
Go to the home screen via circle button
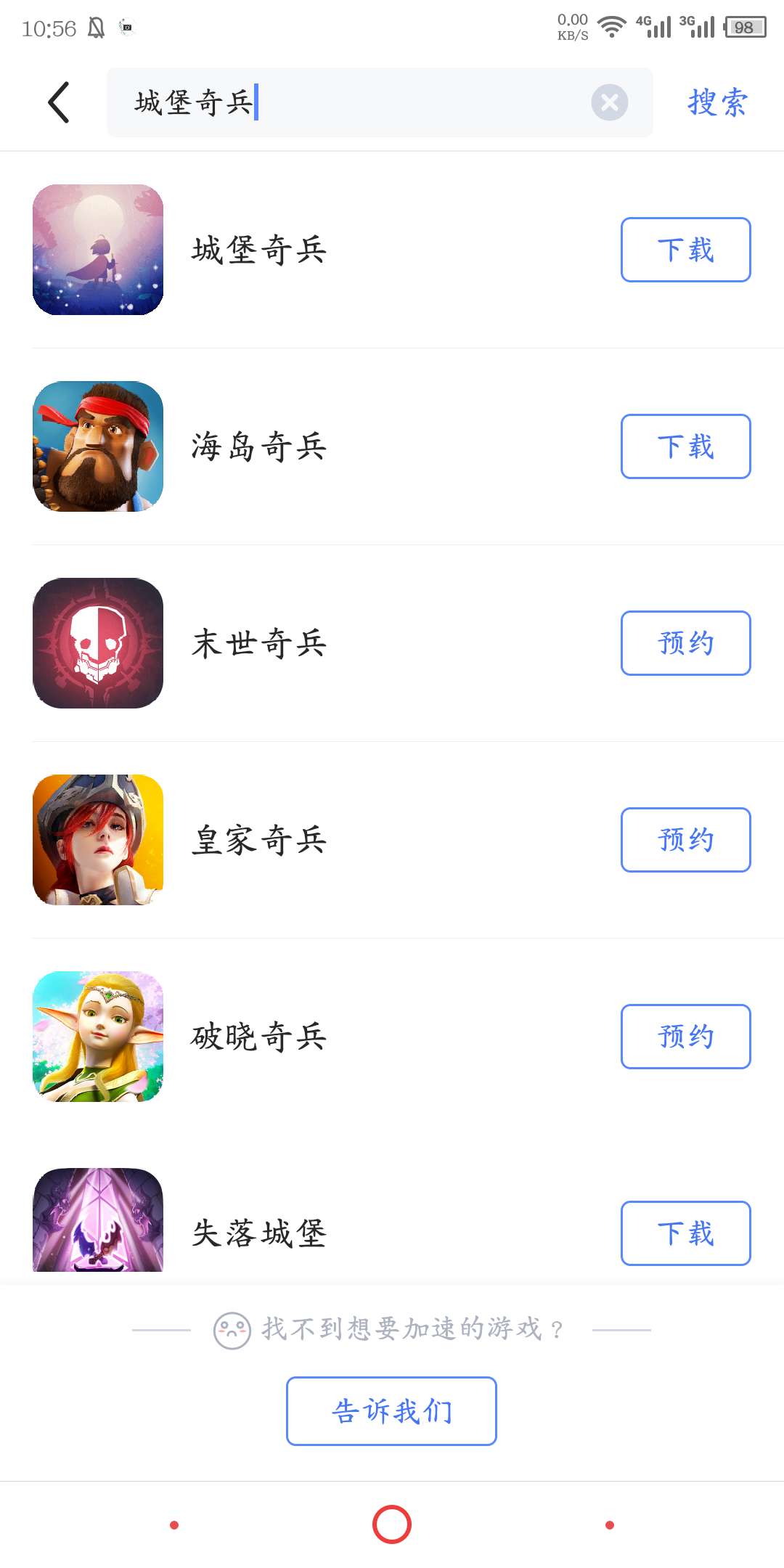click(x=392, y=1524)
